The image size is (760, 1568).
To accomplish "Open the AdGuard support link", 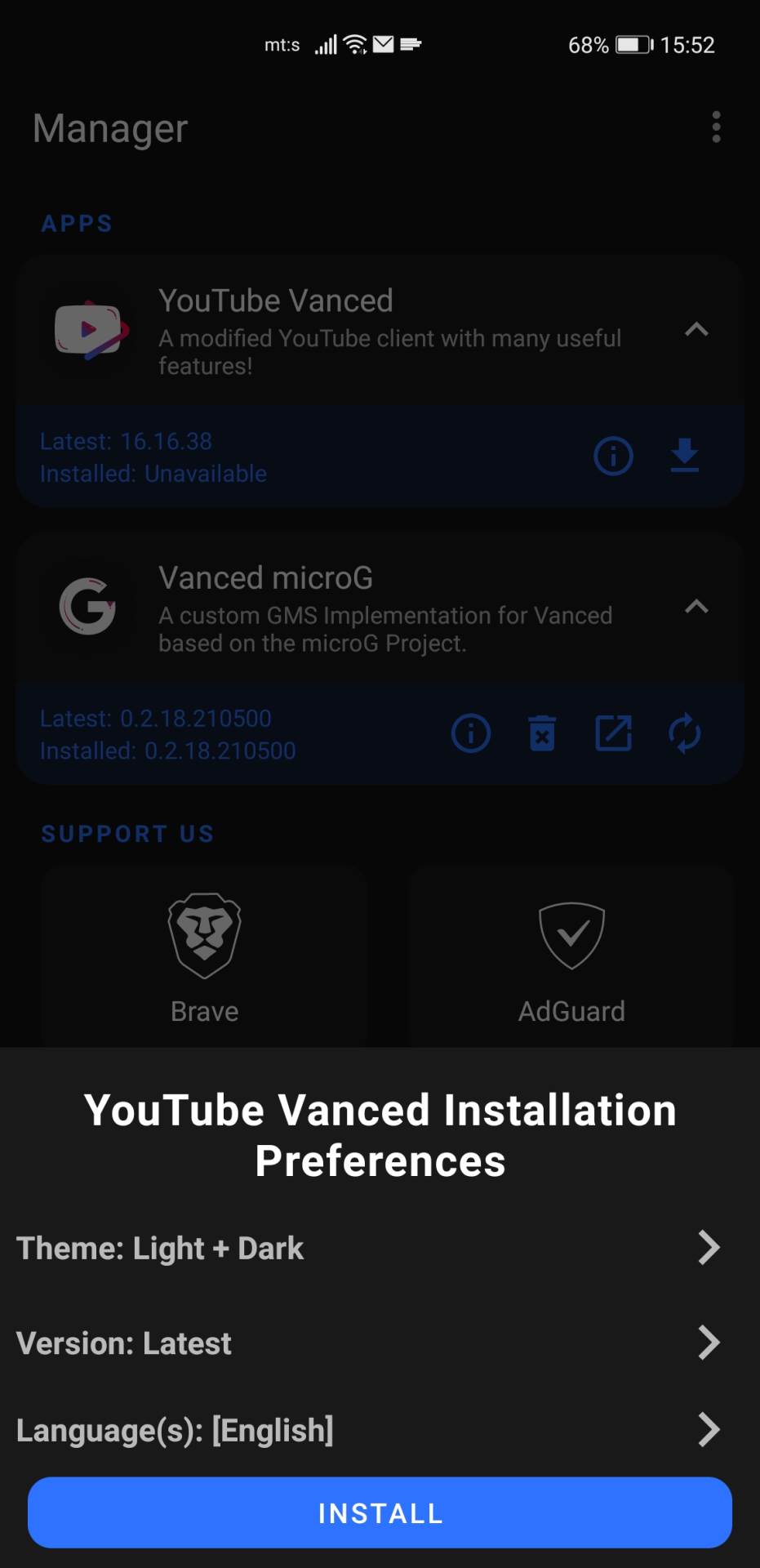I will tap(571, 955).
